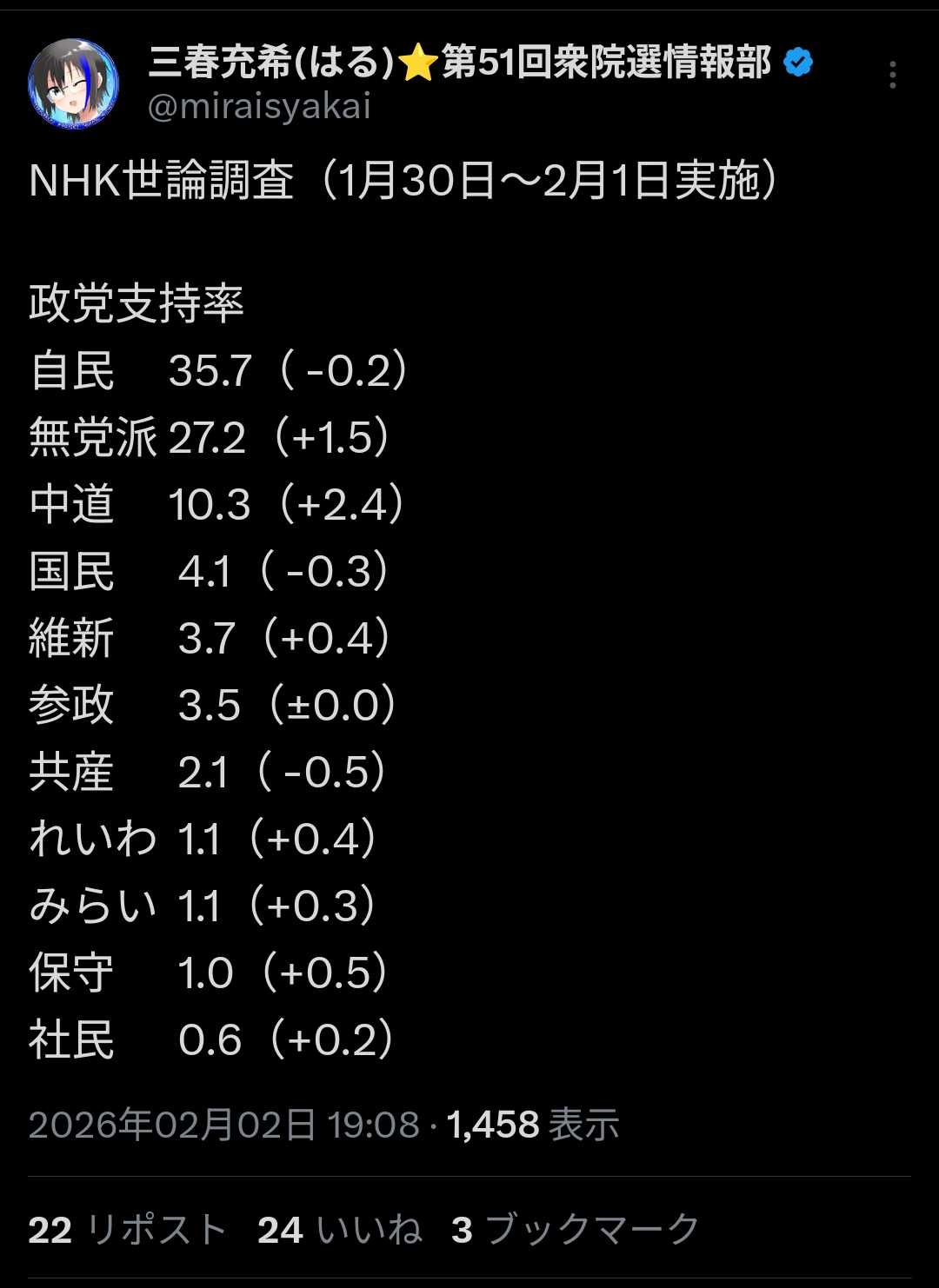View the 24 likes on this post

pyautogui.click(x=339, y=1230)
